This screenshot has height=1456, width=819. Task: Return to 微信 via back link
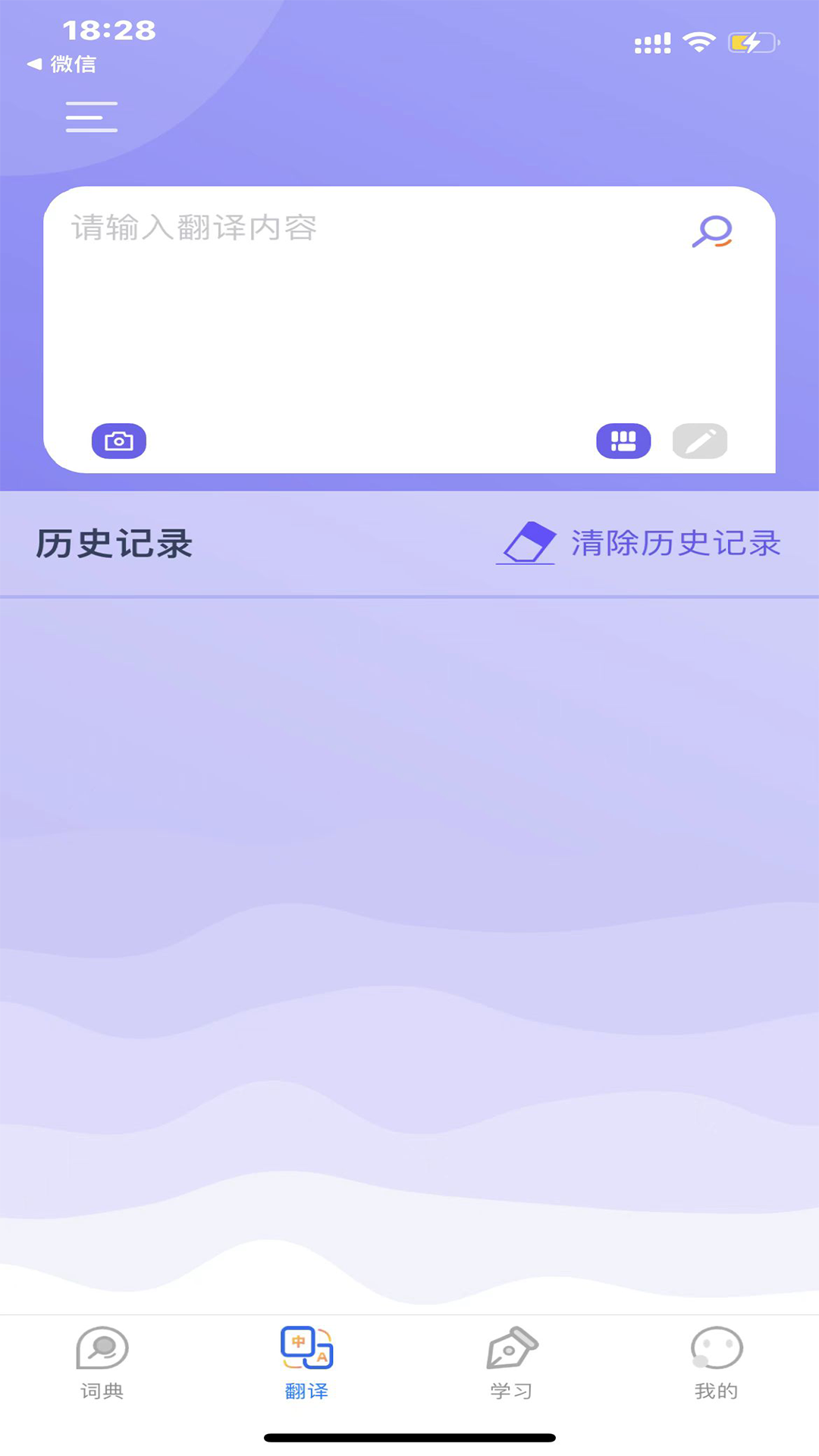(62, 64)
